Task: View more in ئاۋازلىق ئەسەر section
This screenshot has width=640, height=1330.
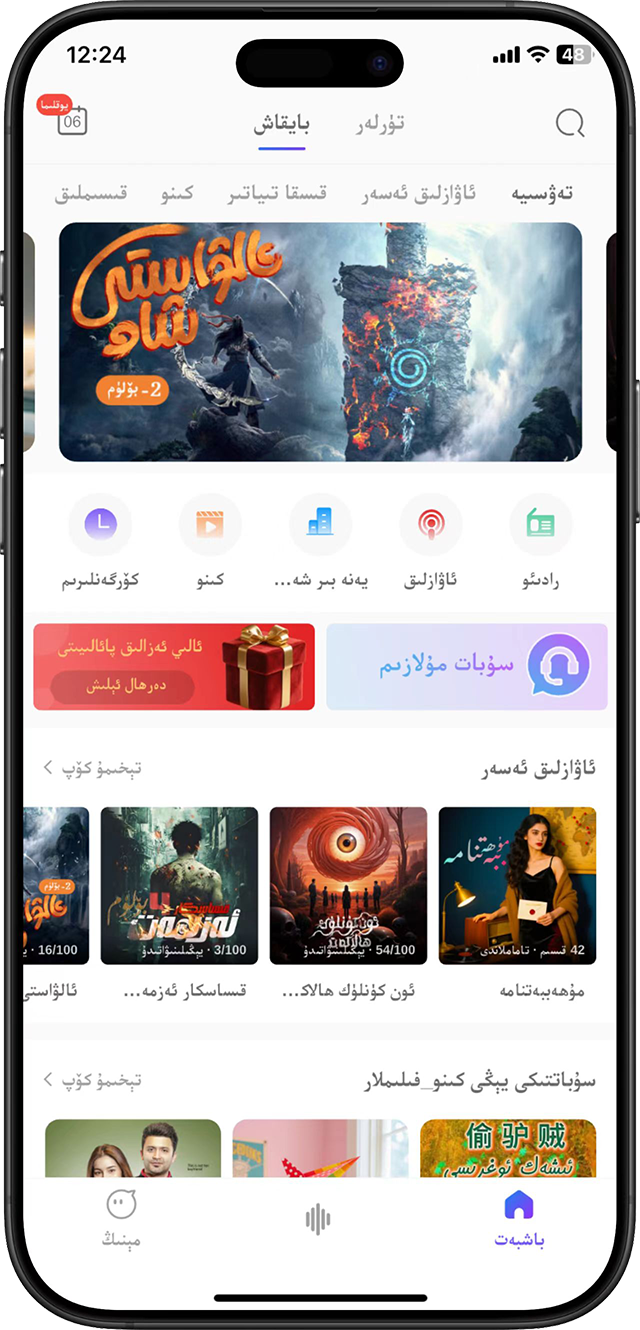Action: coord(92,768)
